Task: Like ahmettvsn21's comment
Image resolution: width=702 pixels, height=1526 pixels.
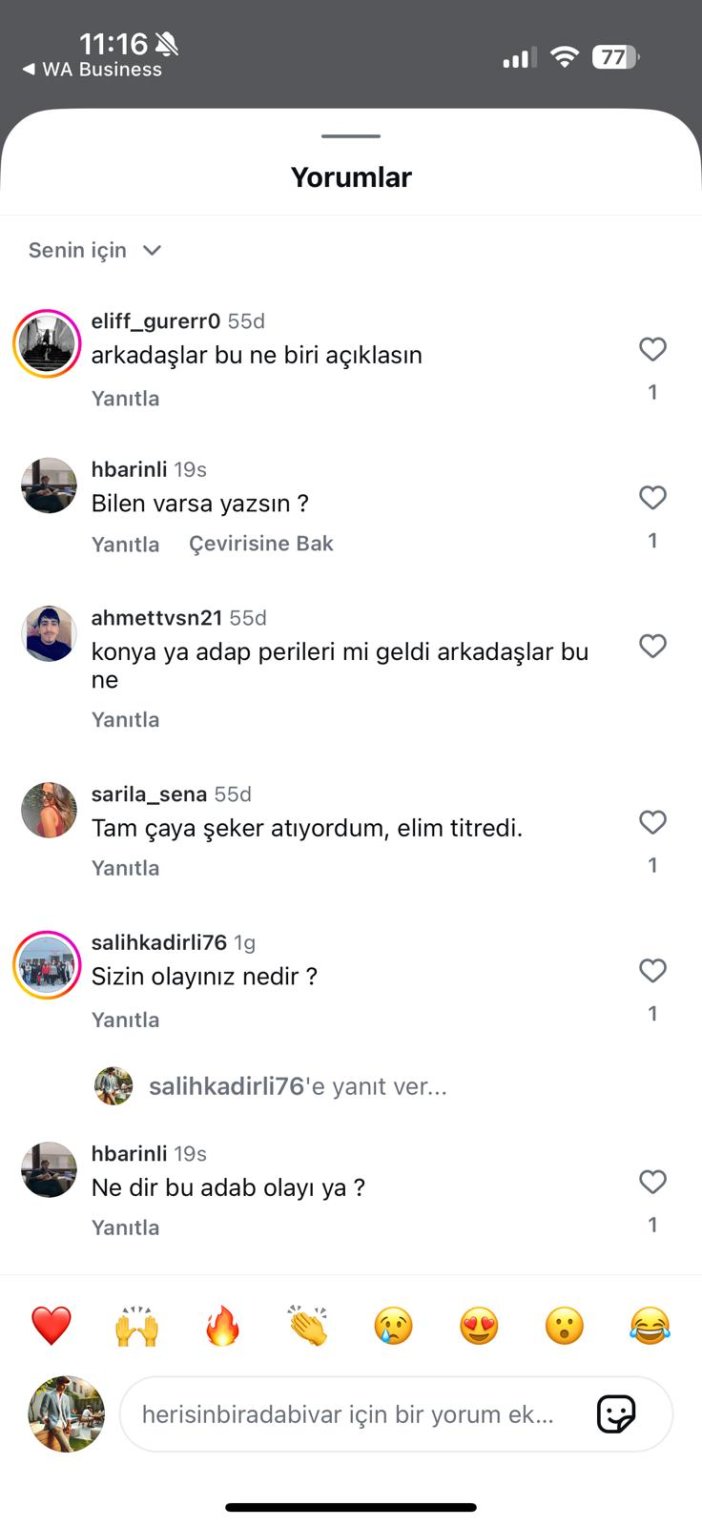Action: coord(652,646)
